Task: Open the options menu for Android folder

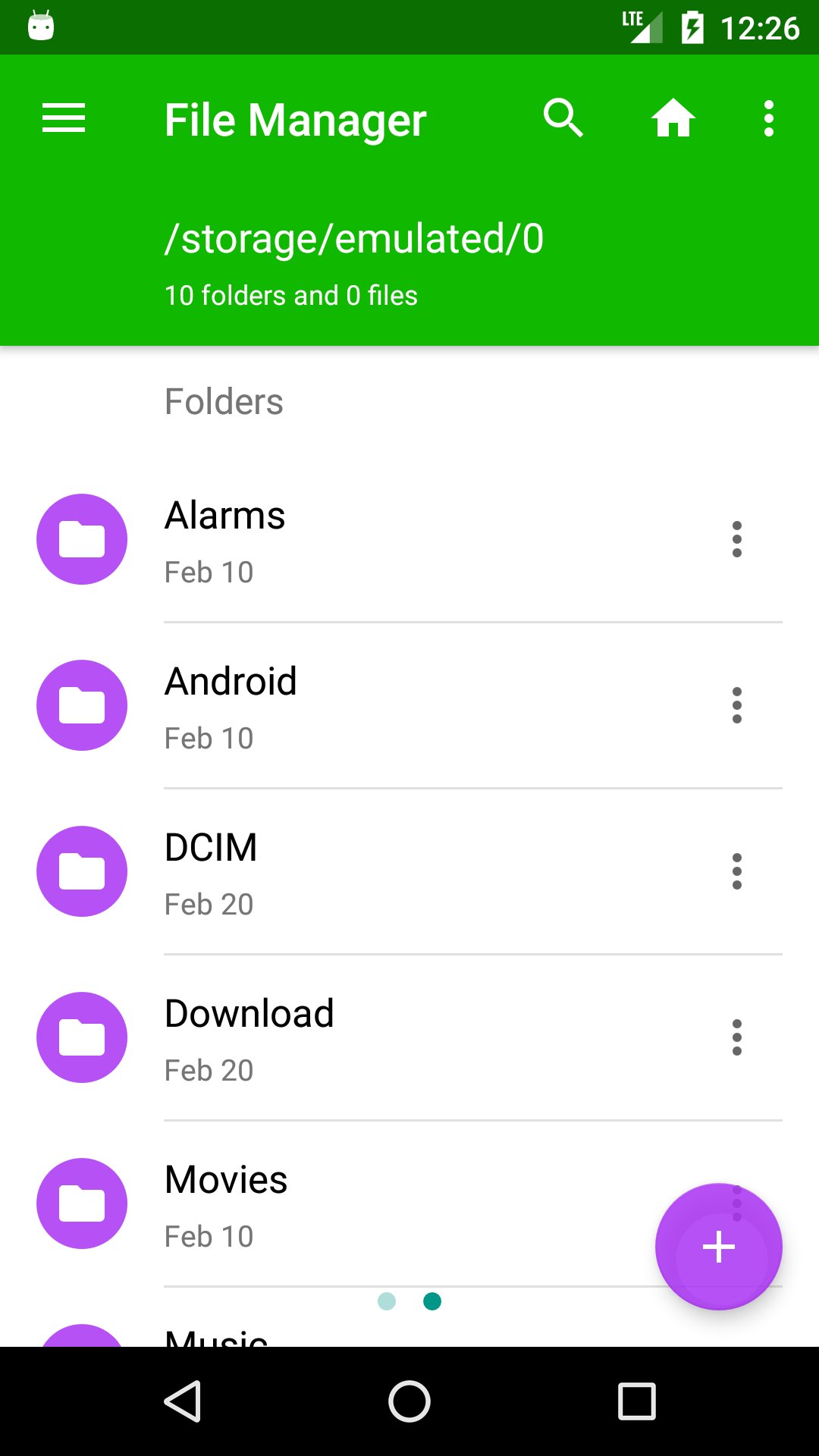Action: point(737,705)
